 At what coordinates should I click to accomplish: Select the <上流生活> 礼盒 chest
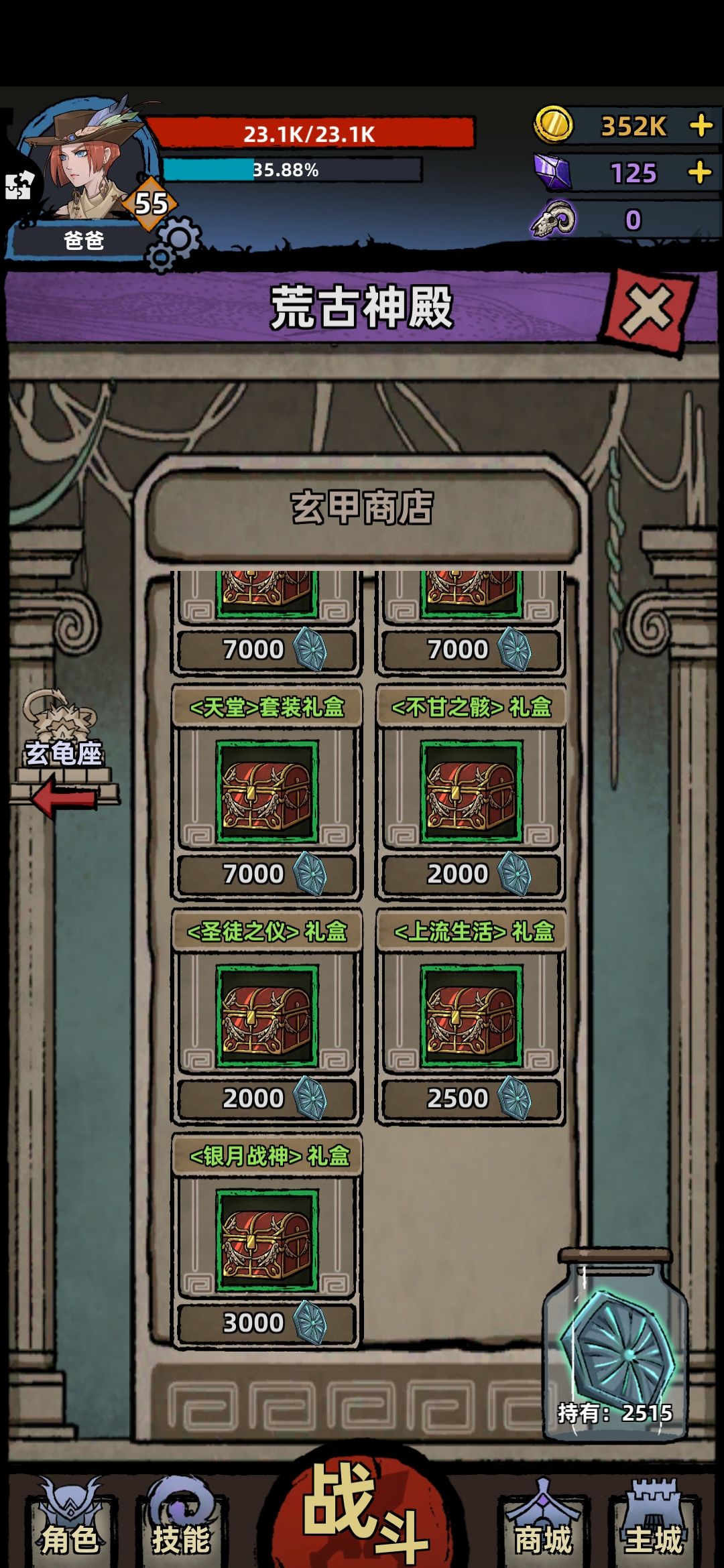pos(471,1016)
